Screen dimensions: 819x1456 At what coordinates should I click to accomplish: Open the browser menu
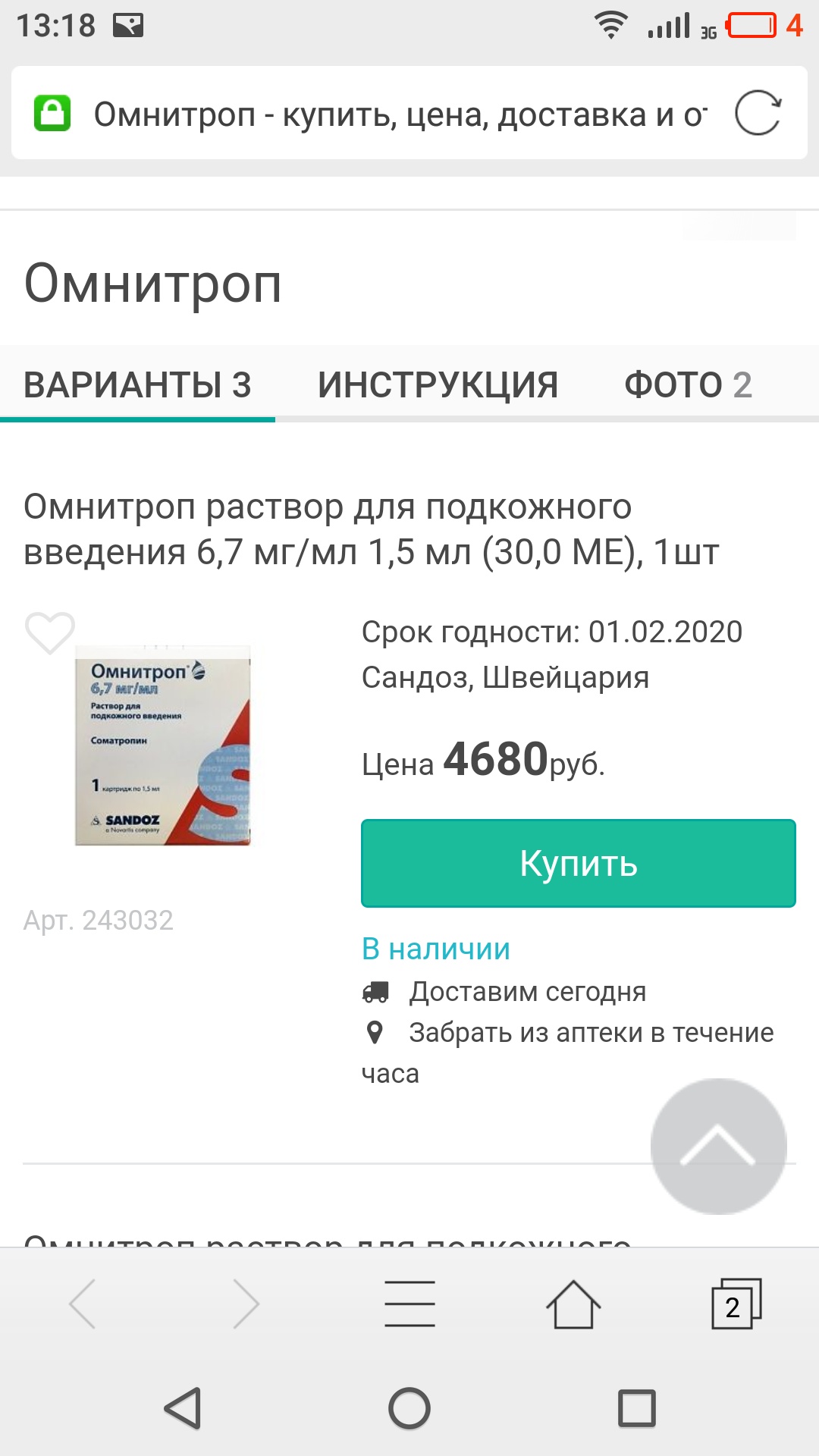click(x=409, y=1304)
